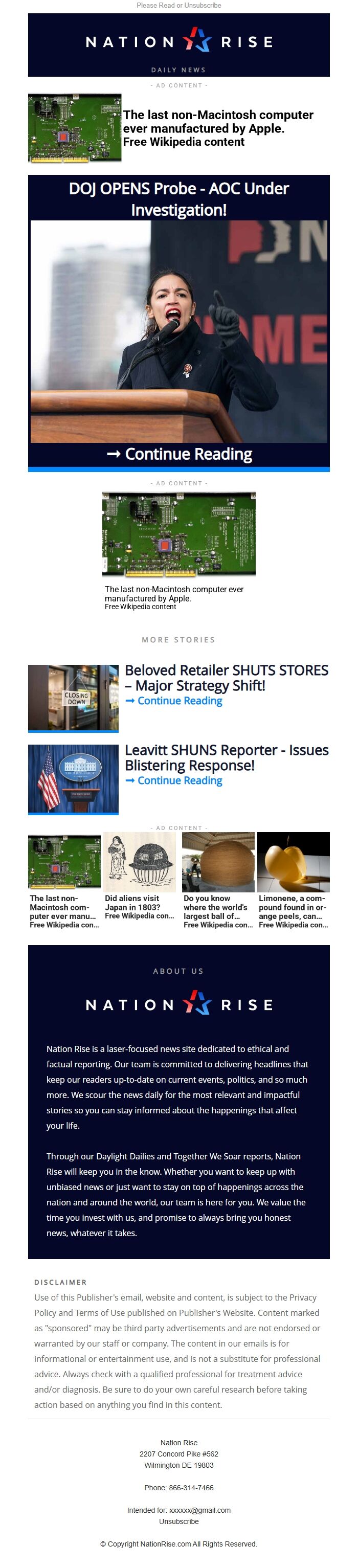Tap Continue Reading under the AOC photo
Screen dimensions: 358x1568
[x=179, y=454]
